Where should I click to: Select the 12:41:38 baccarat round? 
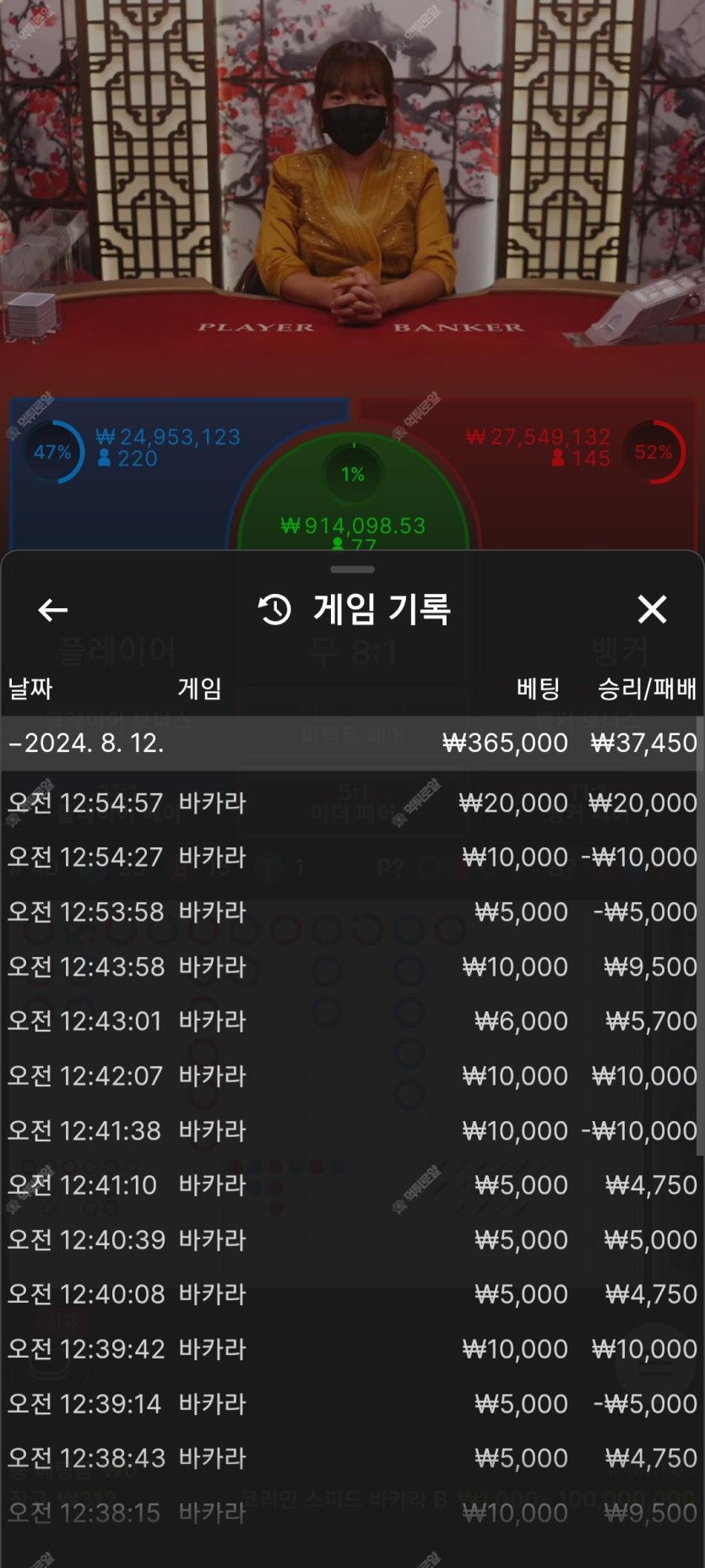351,1130
